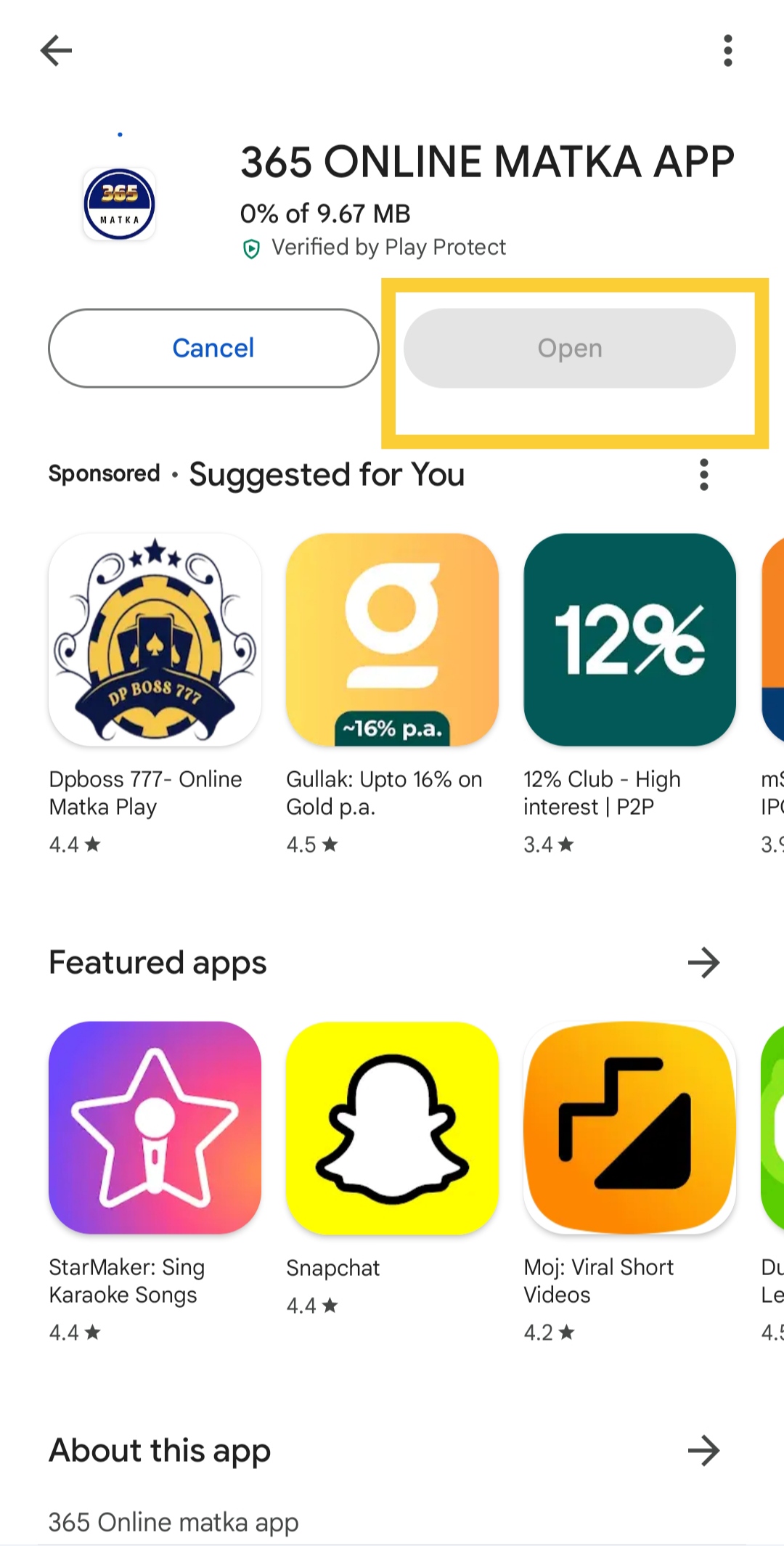Cancel the app download
The height and width of the screenshot is (1546, 784).
pos(213,349)
